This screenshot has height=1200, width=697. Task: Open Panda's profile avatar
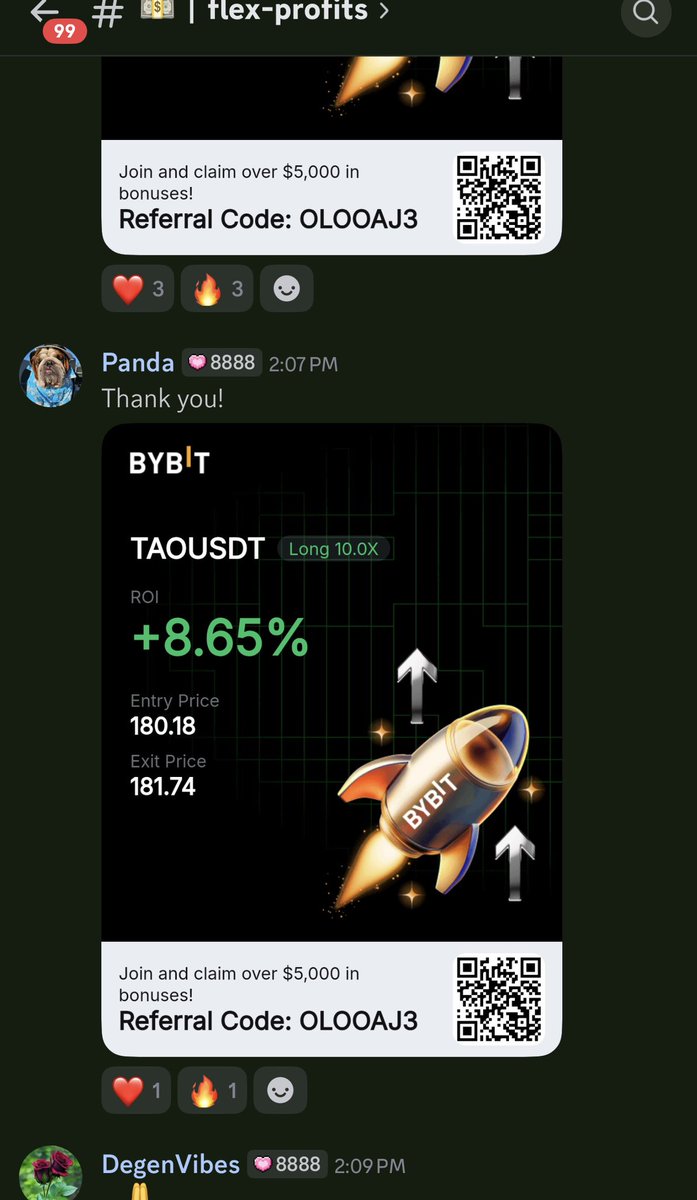pos(51,376)
